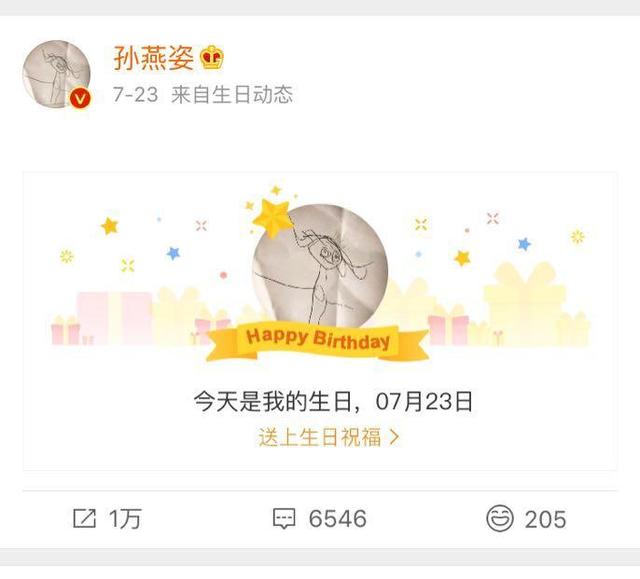Open 孙燕姿's profile avatar
Screen dimensions: 640x579
click(x=57, y=74)
